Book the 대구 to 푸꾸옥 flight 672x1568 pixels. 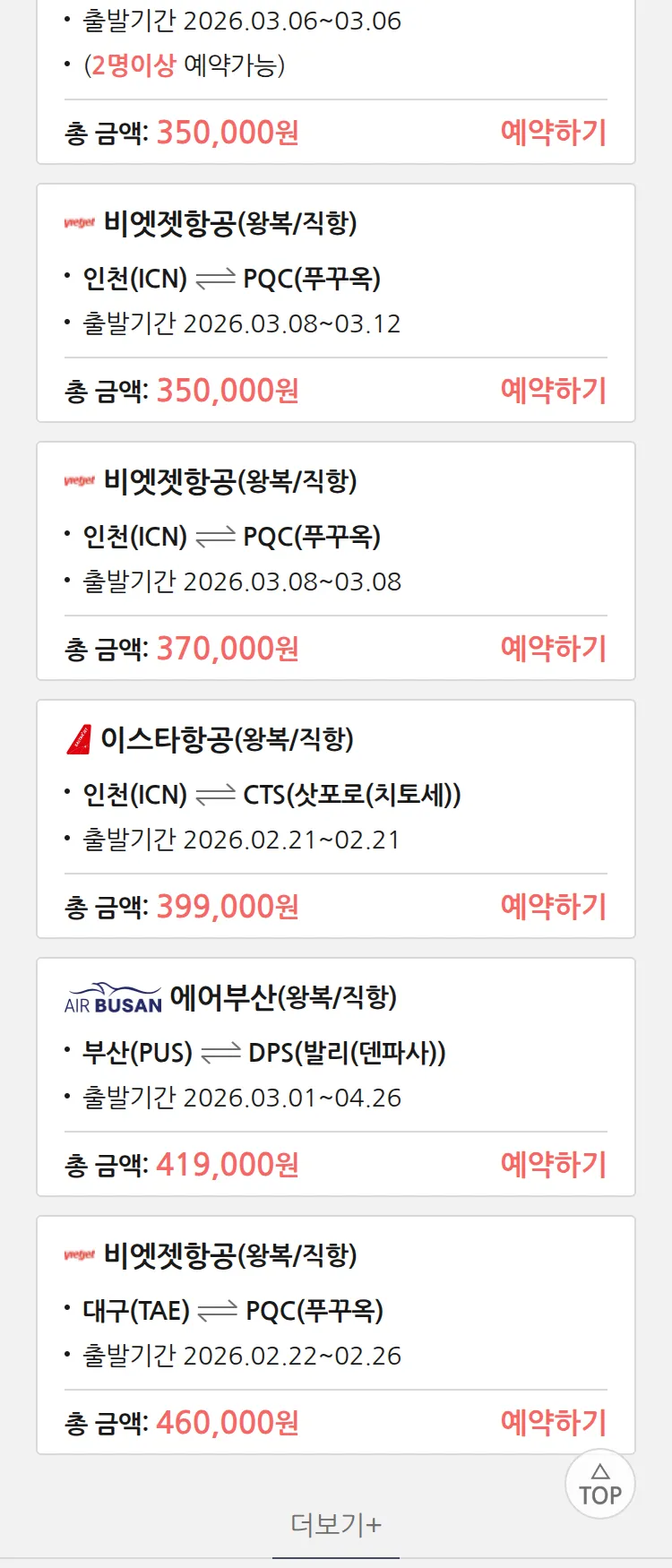click(x=553, y=1423)
